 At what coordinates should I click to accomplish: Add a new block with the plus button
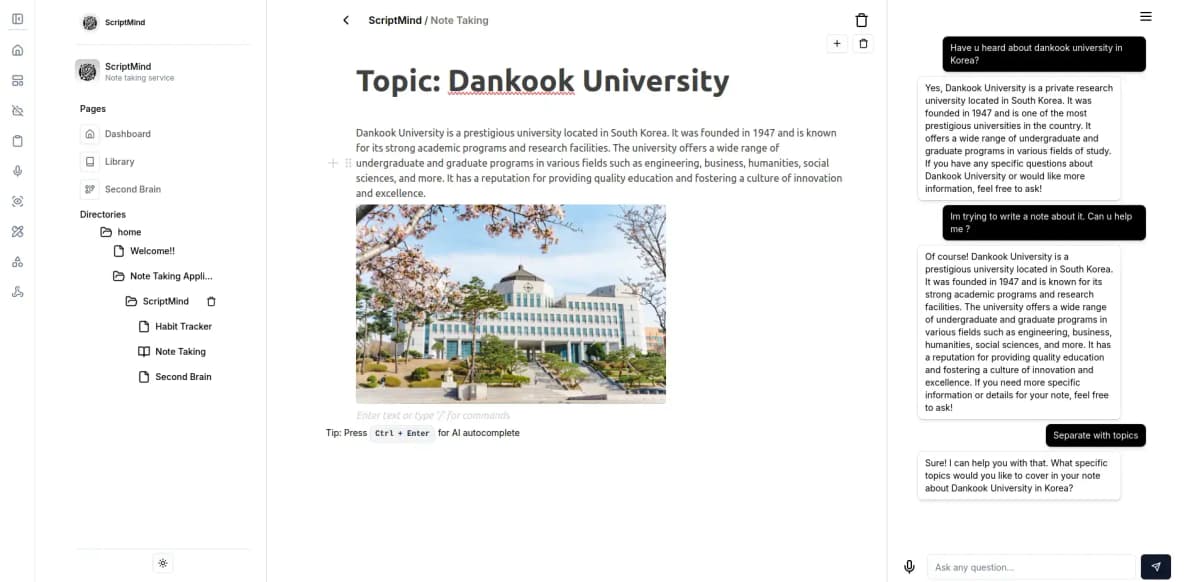click(x=837, y=43)
